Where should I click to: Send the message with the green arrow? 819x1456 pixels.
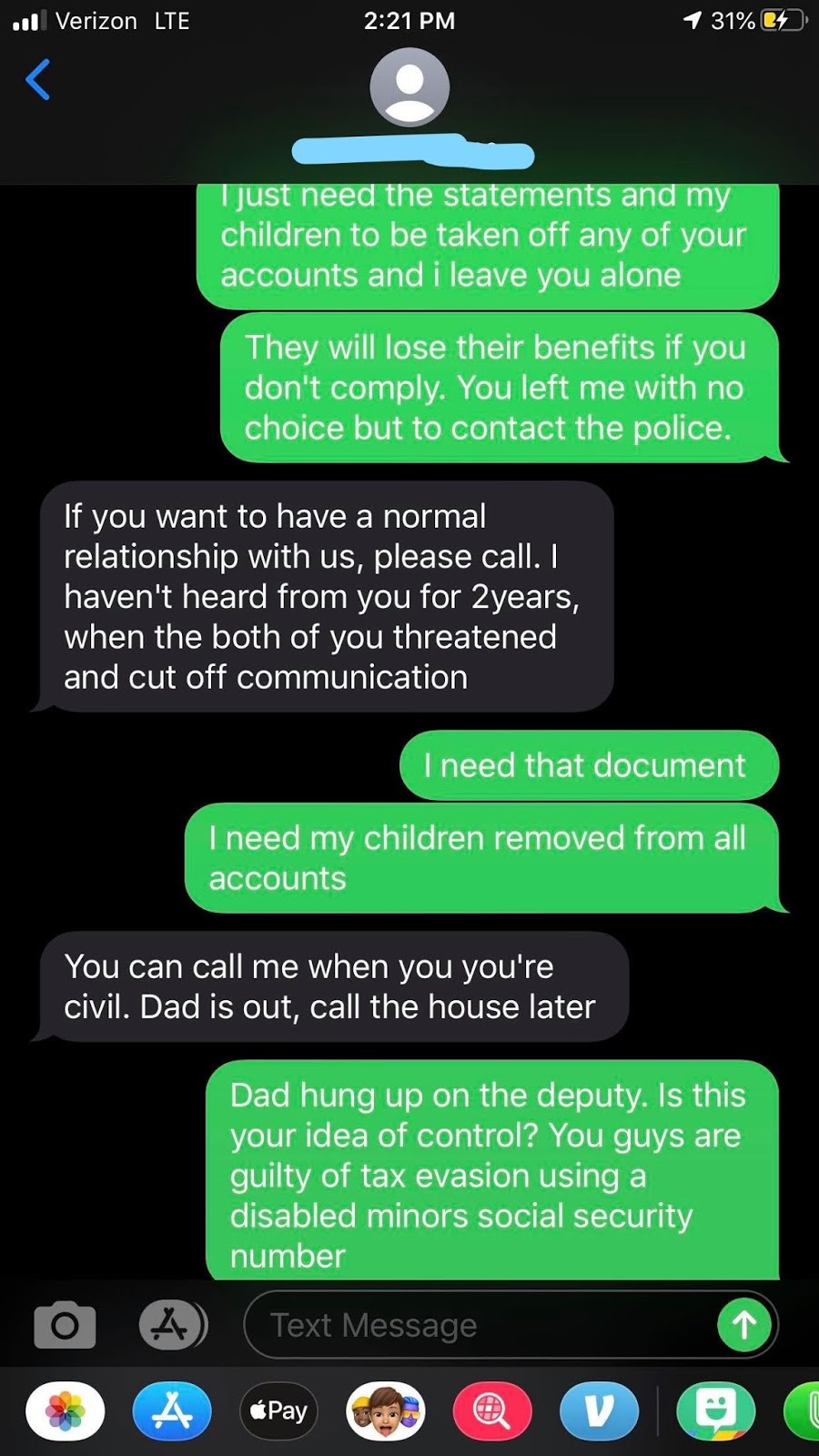[x=743, y=1325]
